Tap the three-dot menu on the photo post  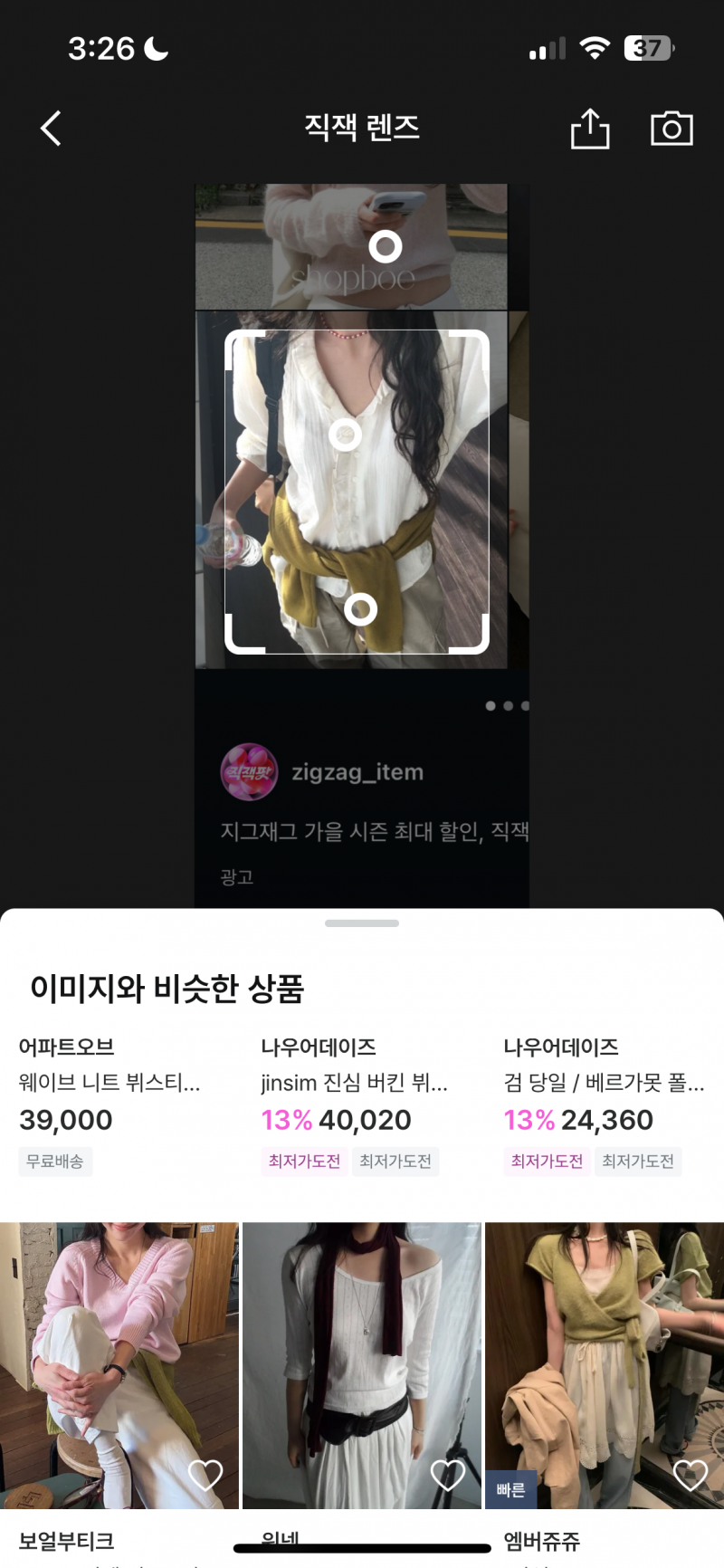click(508, 705)
